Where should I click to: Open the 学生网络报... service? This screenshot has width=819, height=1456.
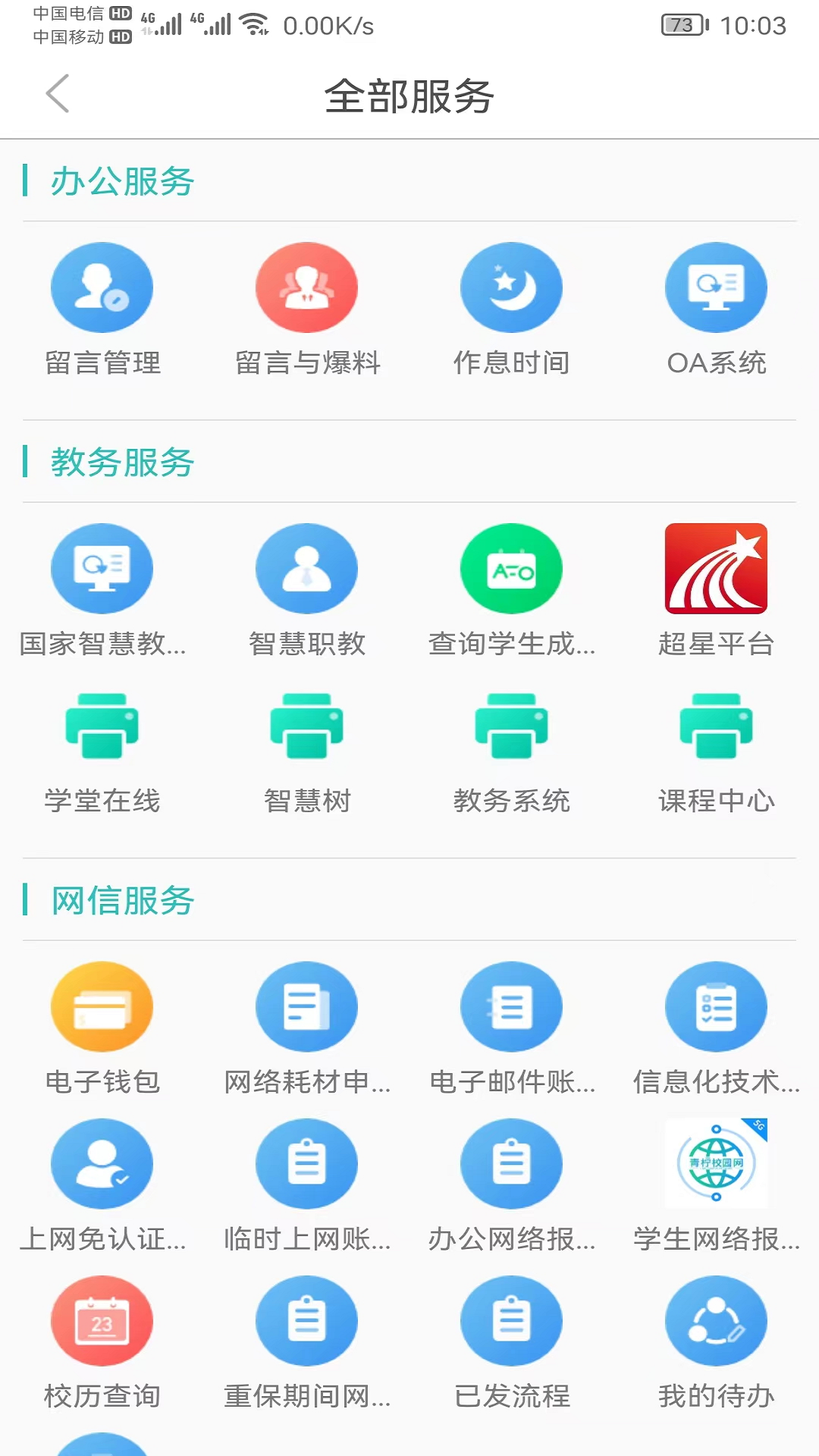pos(716,1164)
